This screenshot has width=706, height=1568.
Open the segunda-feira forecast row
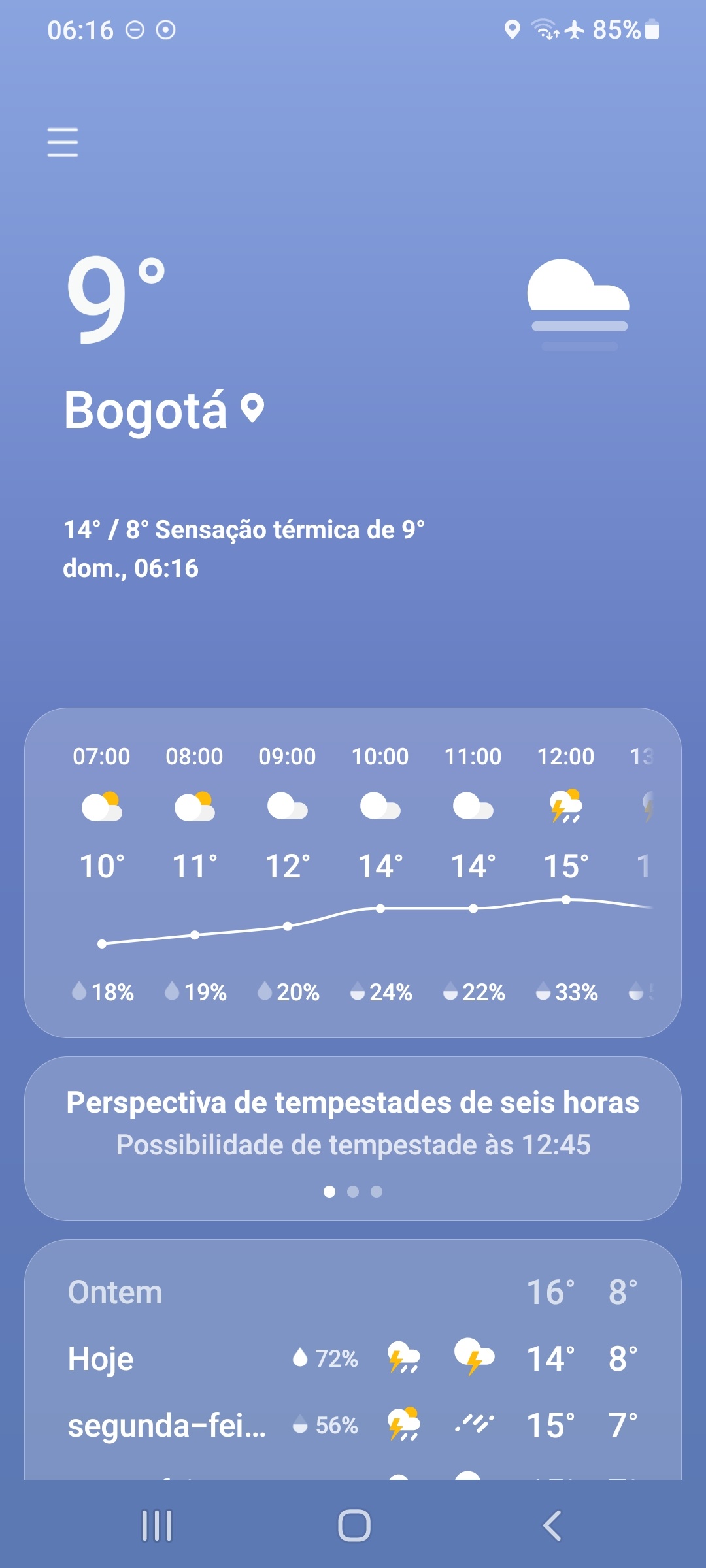tap(353, 1425)
